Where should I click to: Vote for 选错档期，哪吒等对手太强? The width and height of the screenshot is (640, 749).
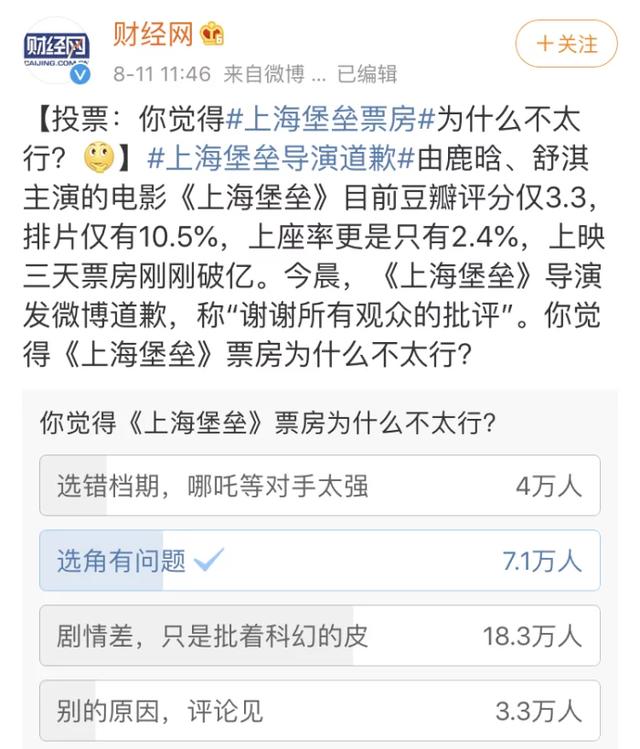coord(320,486)
